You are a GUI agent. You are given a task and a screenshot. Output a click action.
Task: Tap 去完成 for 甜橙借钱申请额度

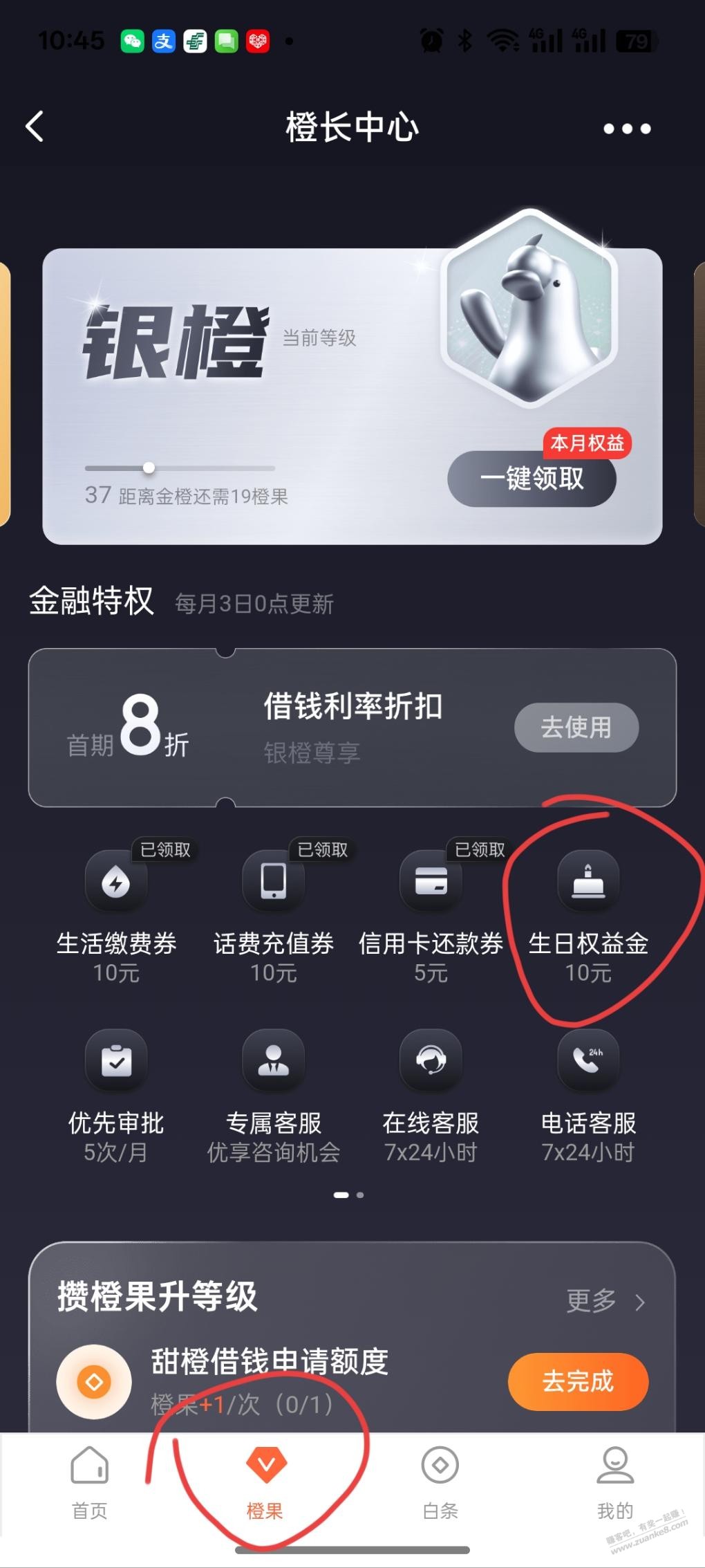pyautogui.click(x=578, y=1381)
